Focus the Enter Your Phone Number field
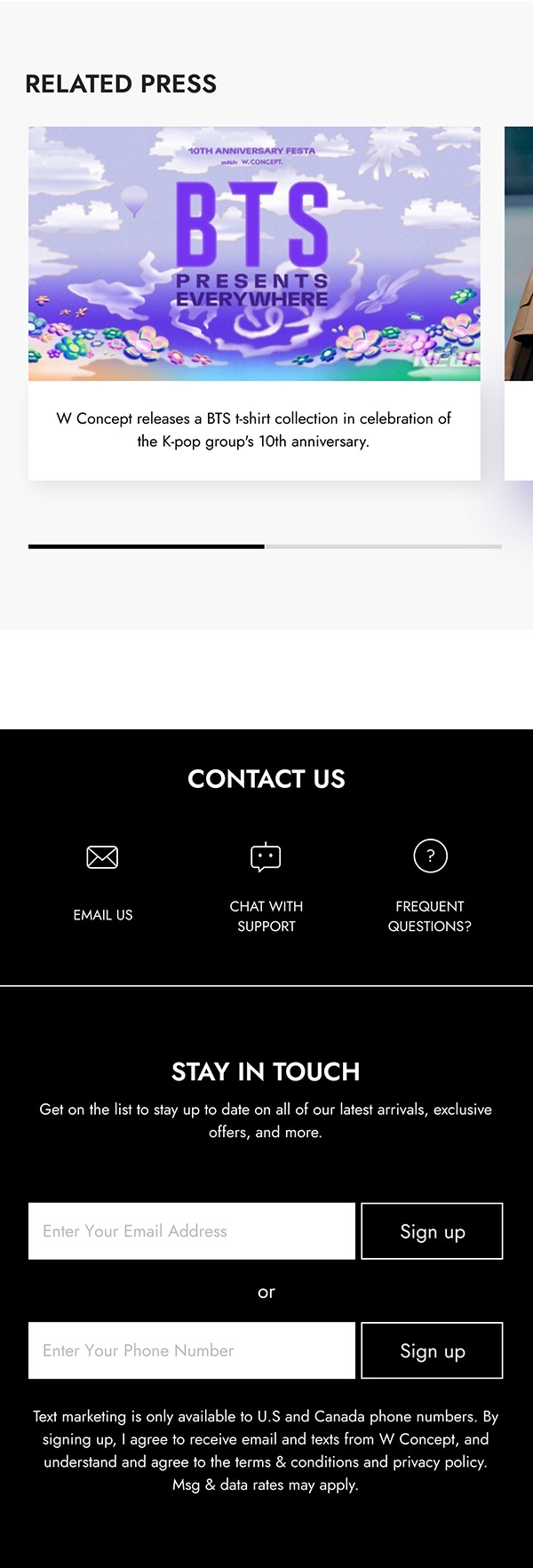Viewport: 533px width, 1568px height. 192,1350
